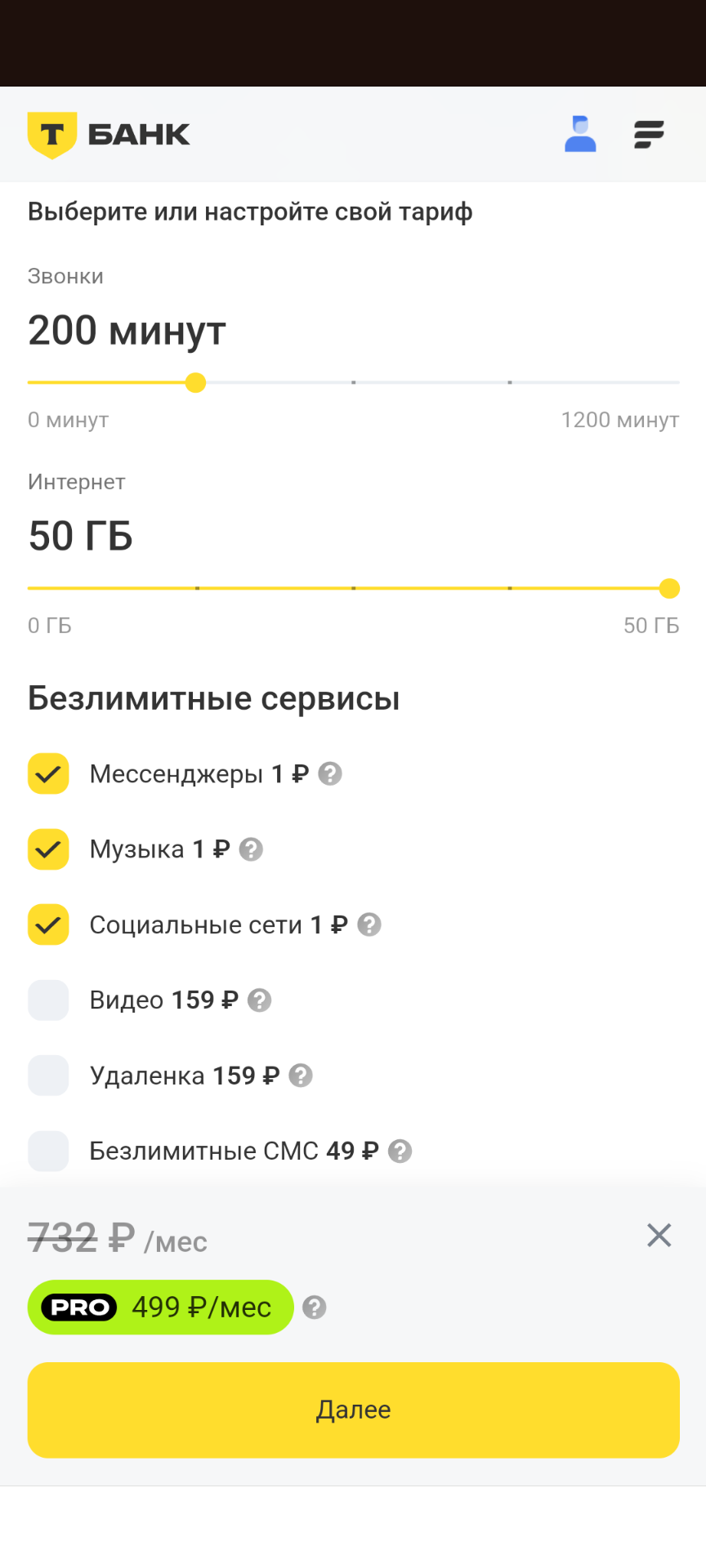Viewport: 706px width, 1568px height.
Task: Open the profile account icon
Action: click(580, 134)
